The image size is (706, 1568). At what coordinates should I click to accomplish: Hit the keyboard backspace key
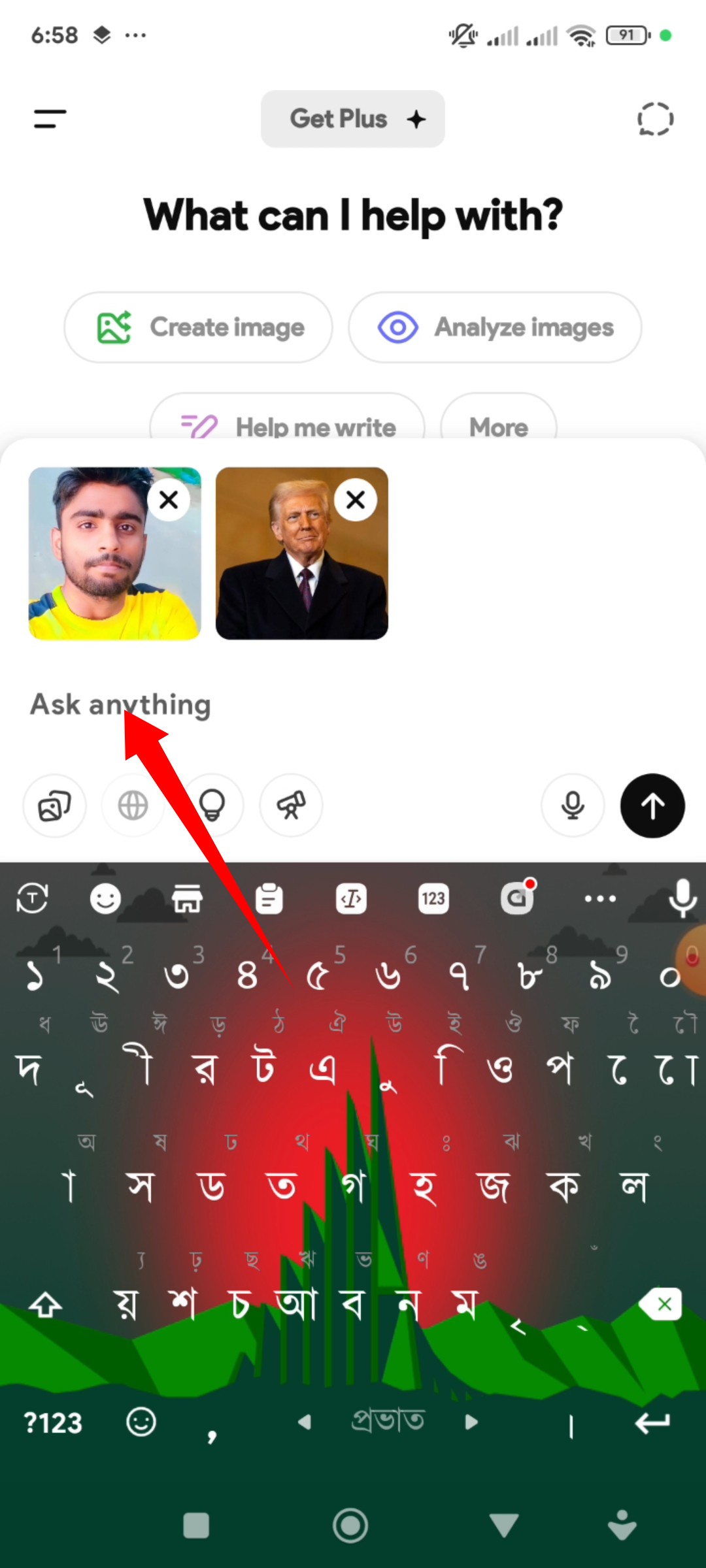click(x=660, y=1304)
